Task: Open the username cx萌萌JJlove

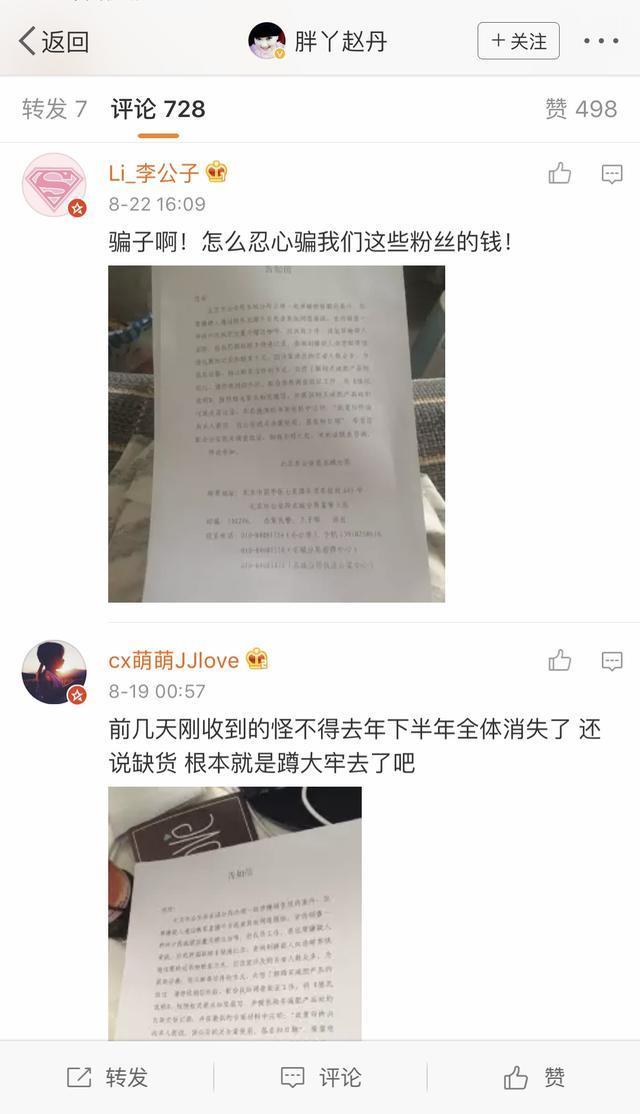Action: pos(174,660)
